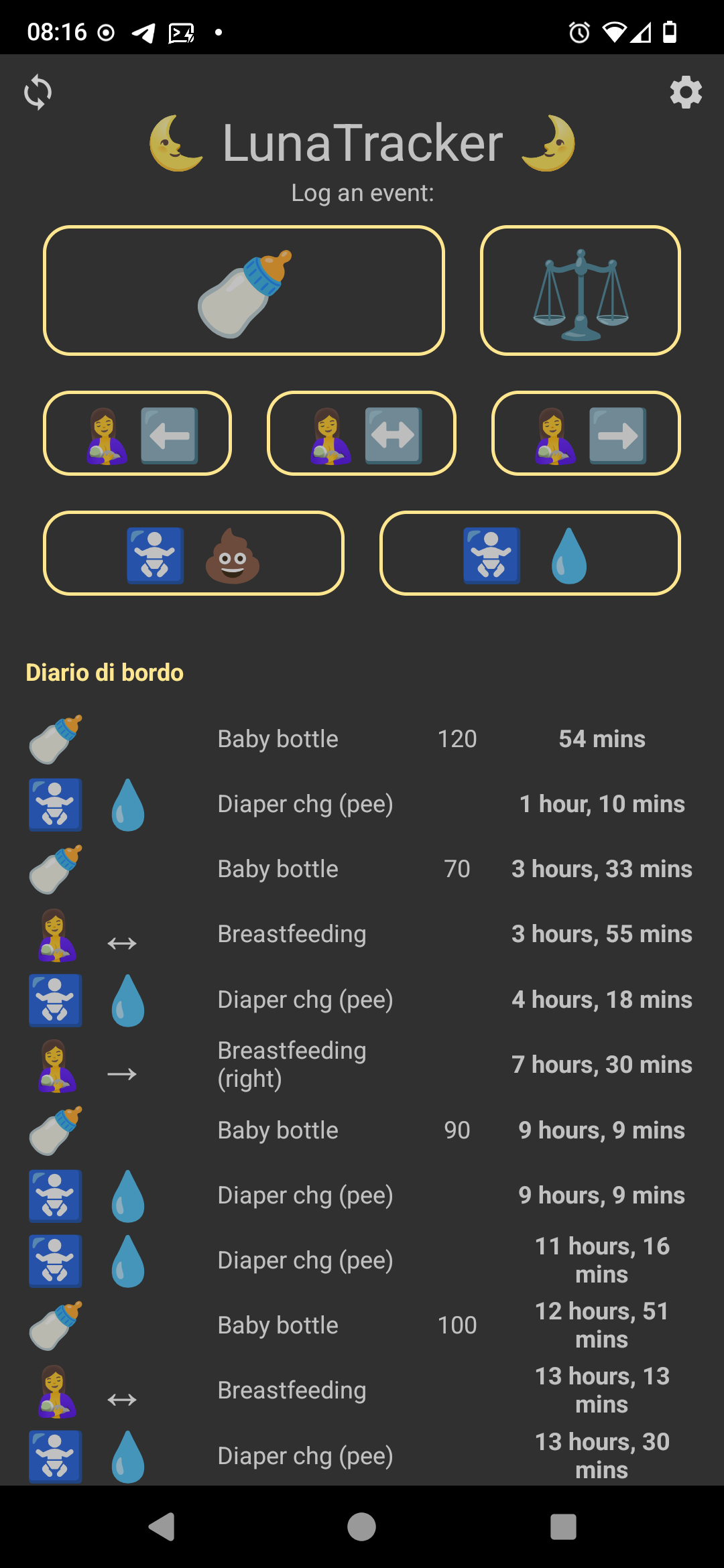Tap the LunaTracker title

coord(362,142)
